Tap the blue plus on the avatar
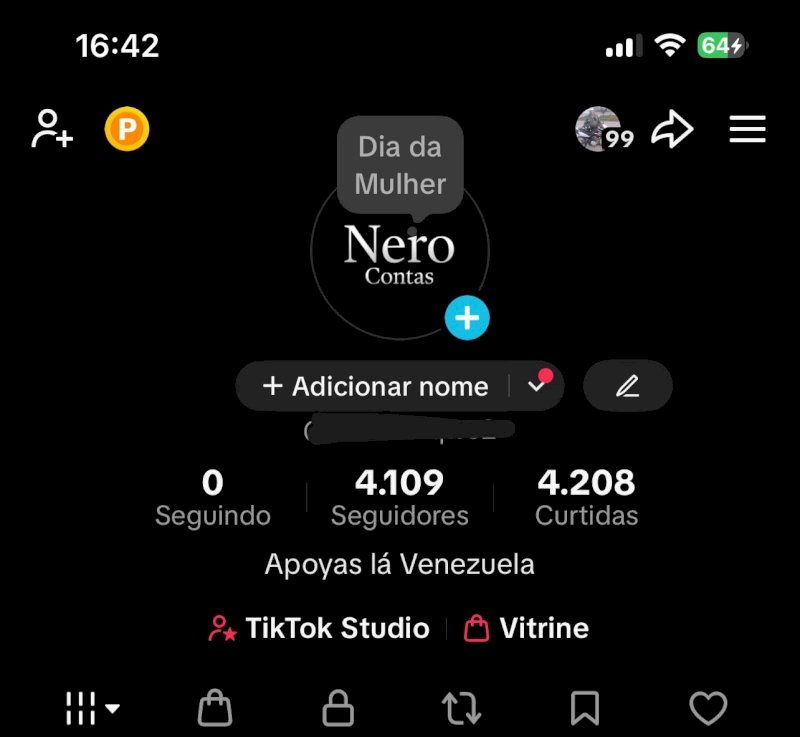This screenshot has width=800, height=737. tap(467, 319)
